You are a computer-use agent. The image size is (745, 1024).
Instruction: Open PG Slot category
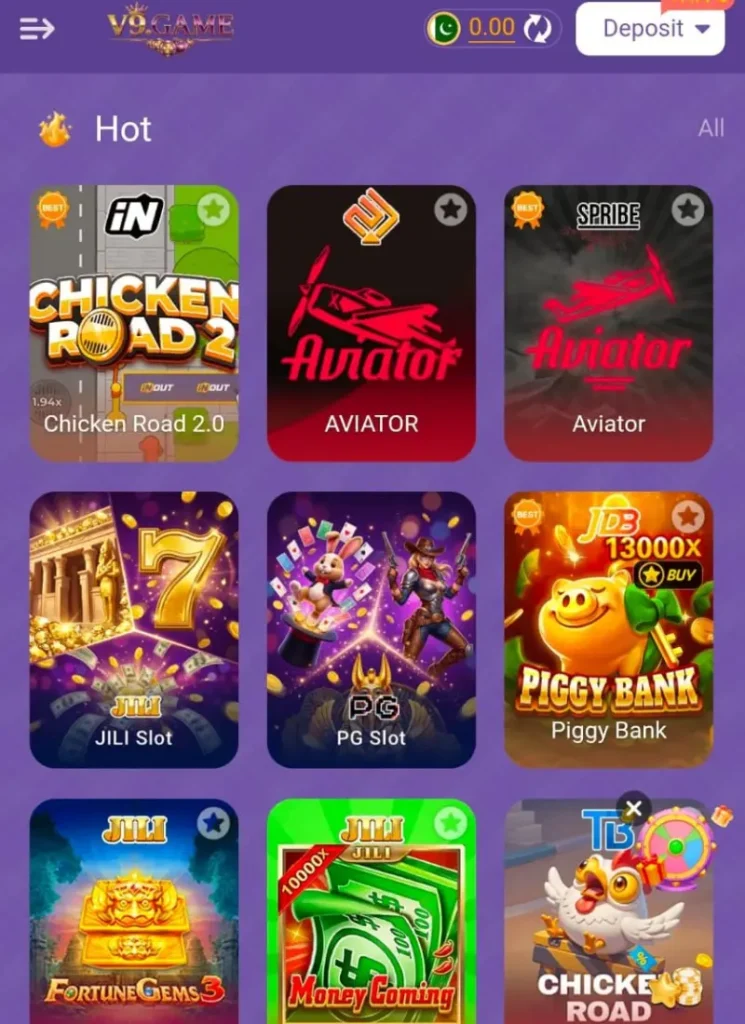(371, 630)
